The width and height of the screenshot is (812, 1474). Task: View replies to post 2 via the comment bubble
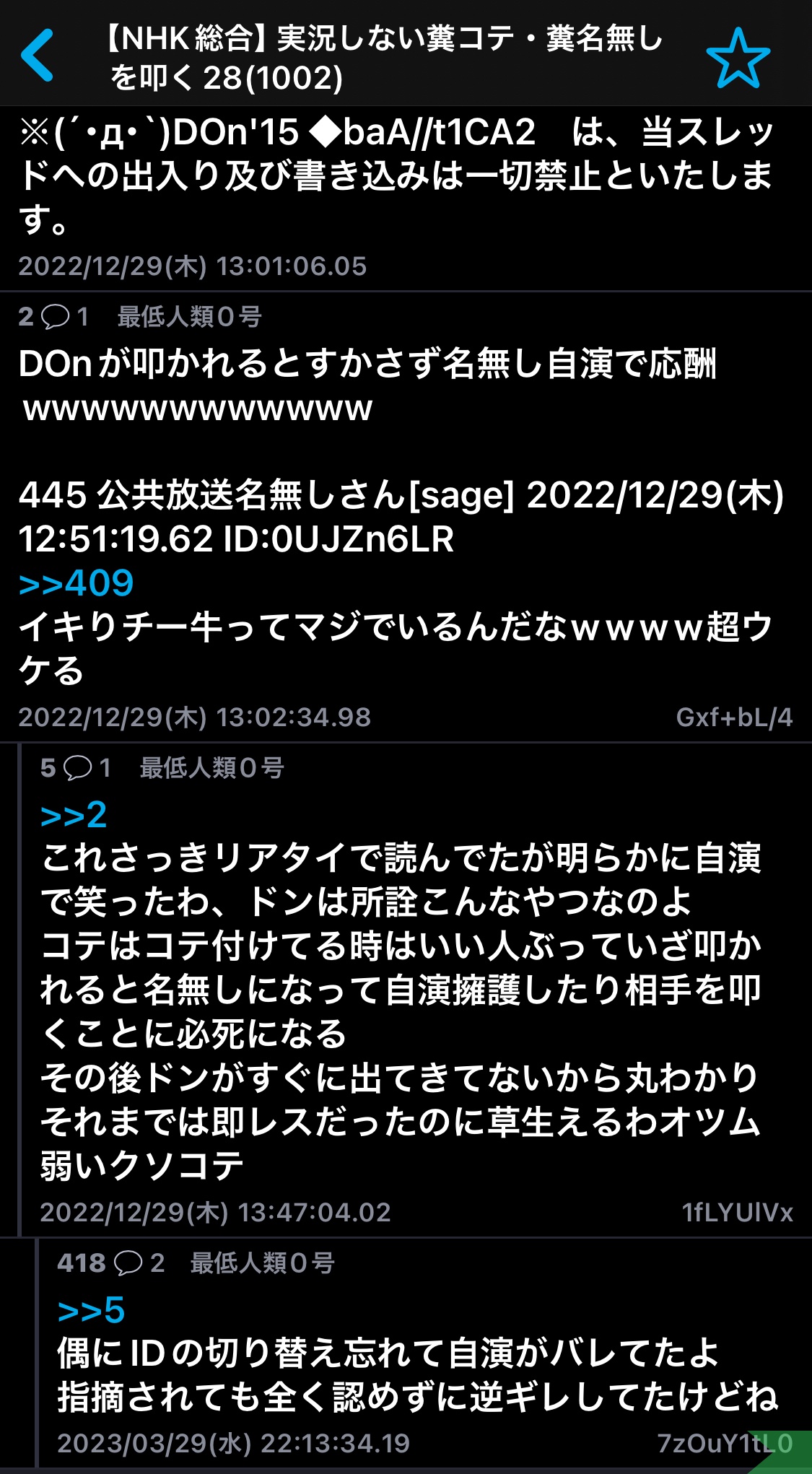[56, 317]
